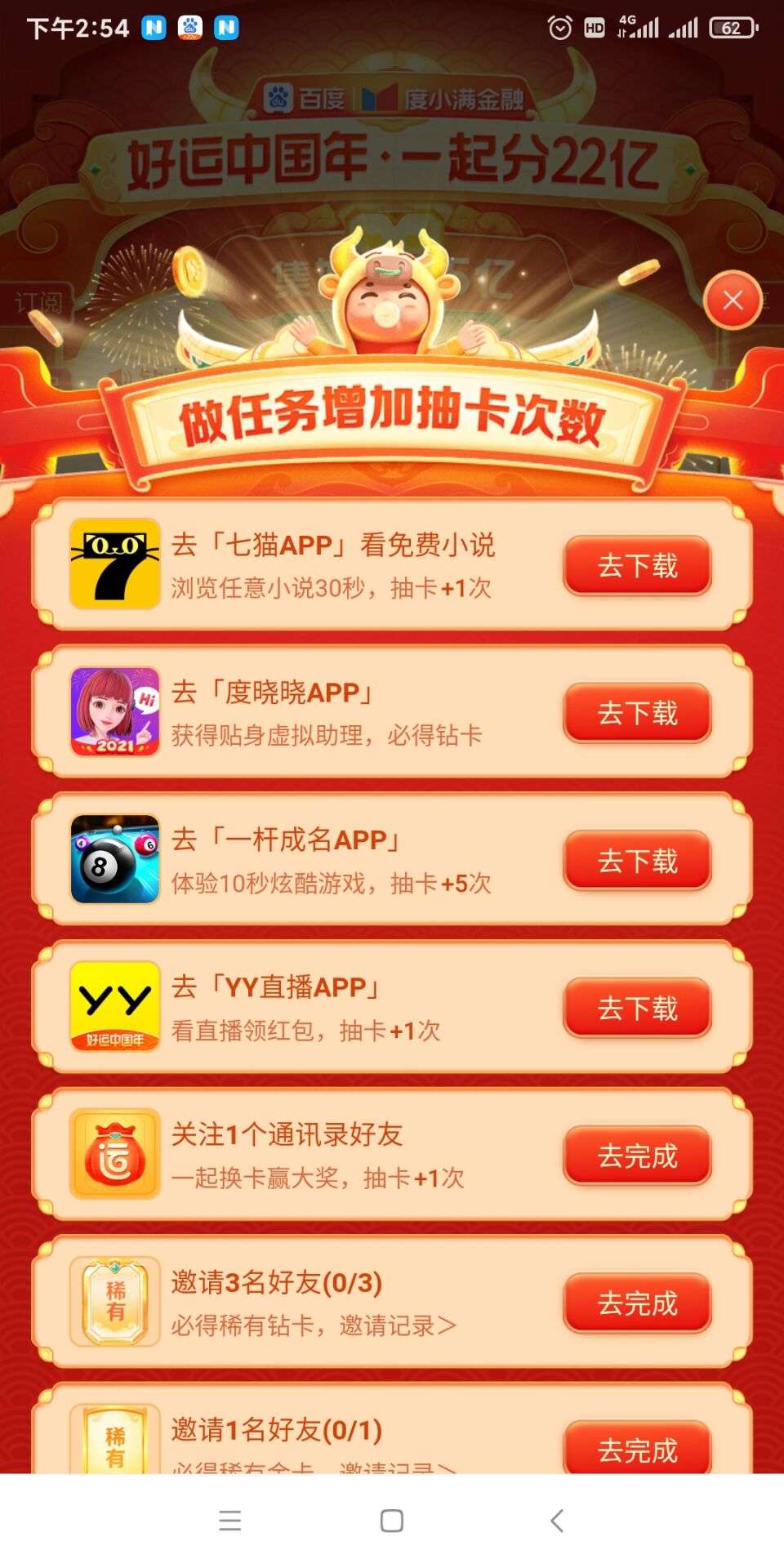Click 去下载 for the YY直播 task
This screenshot has width=784, height=1568.
click(x=637, y=1006)
